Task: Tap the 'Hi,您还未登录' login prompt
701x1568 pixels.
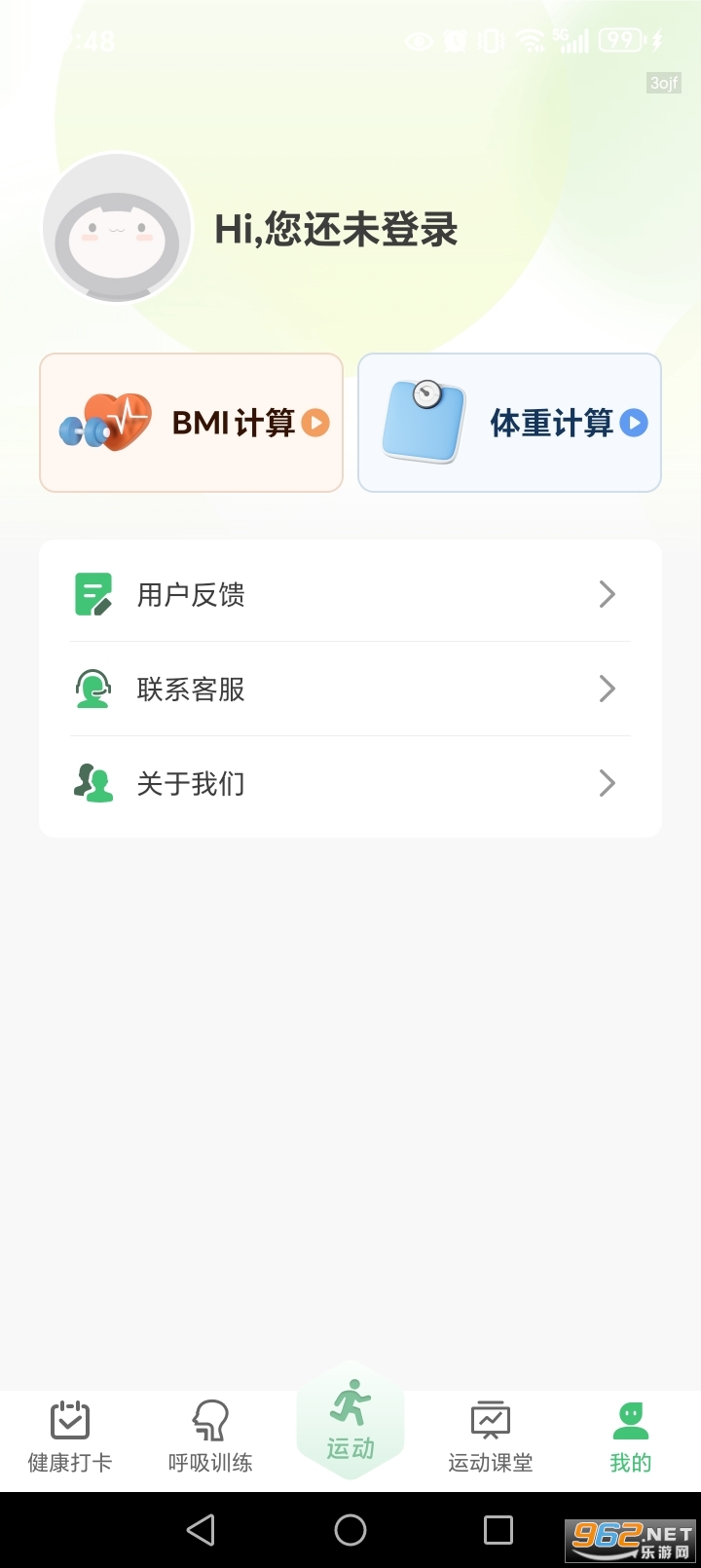Action: point(336,230)
